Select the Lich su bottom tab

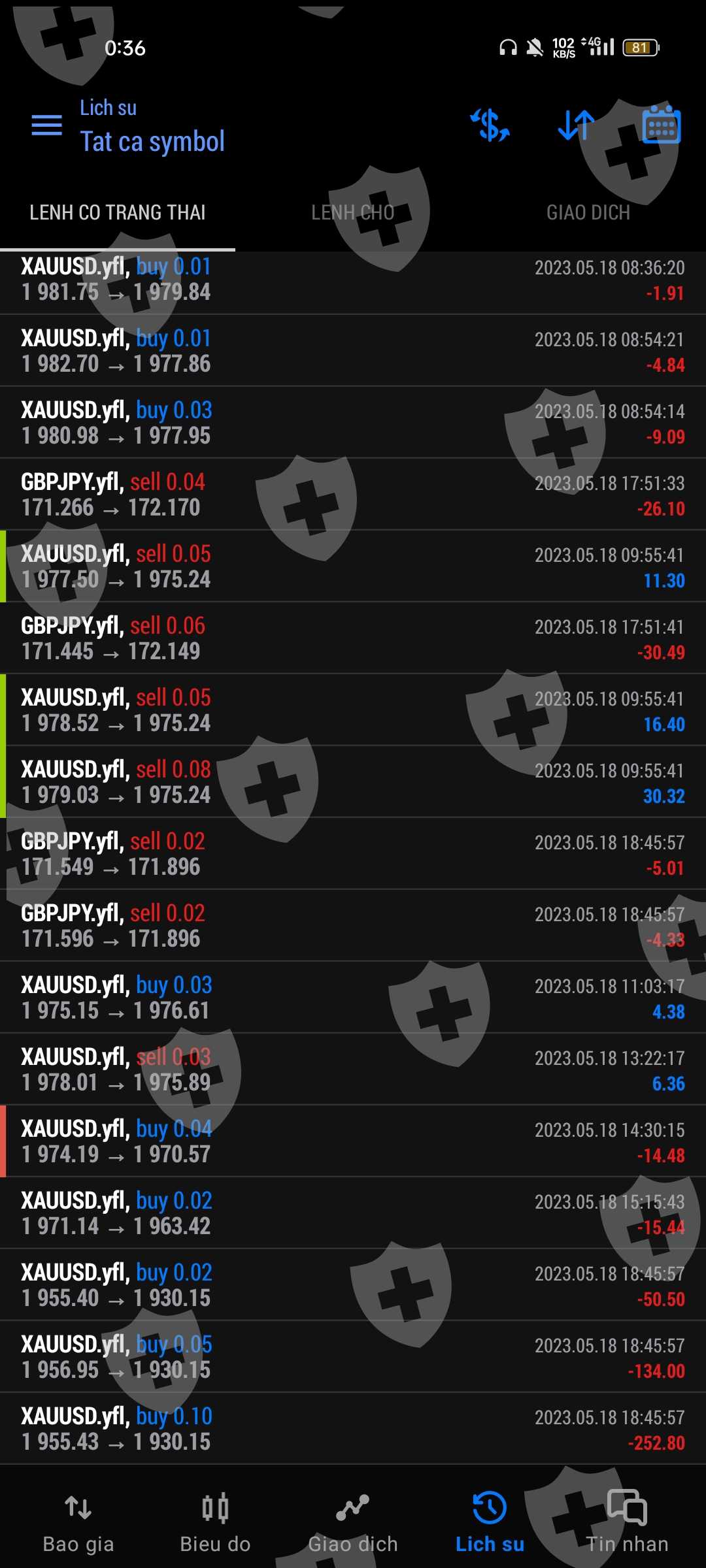490,1522
